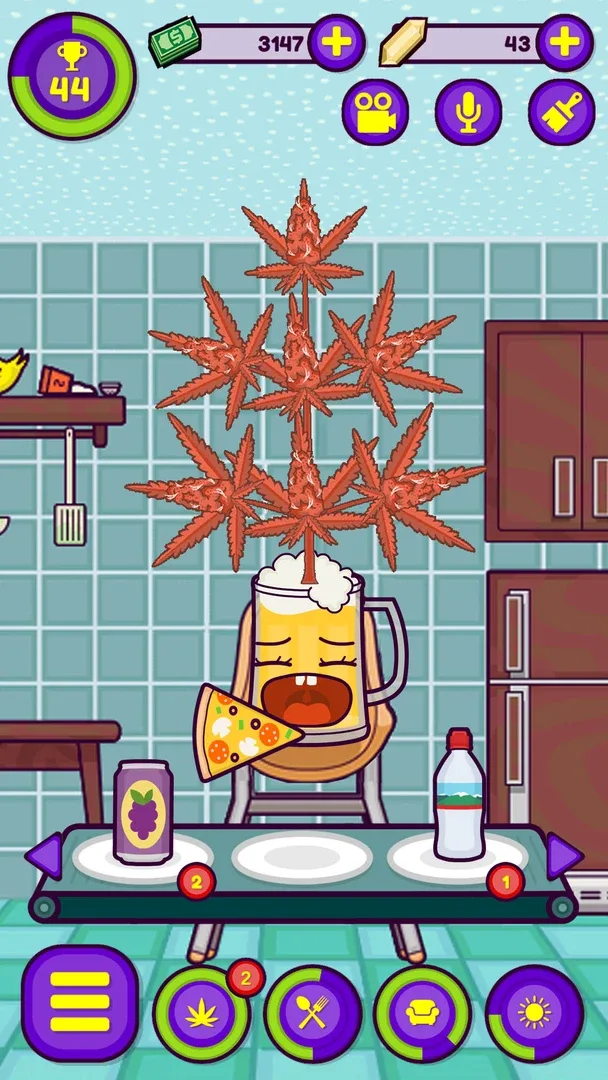Screen dimensions: 608x1080
Task: Go to the sofa living room
Action: (x=422, y=1013)
